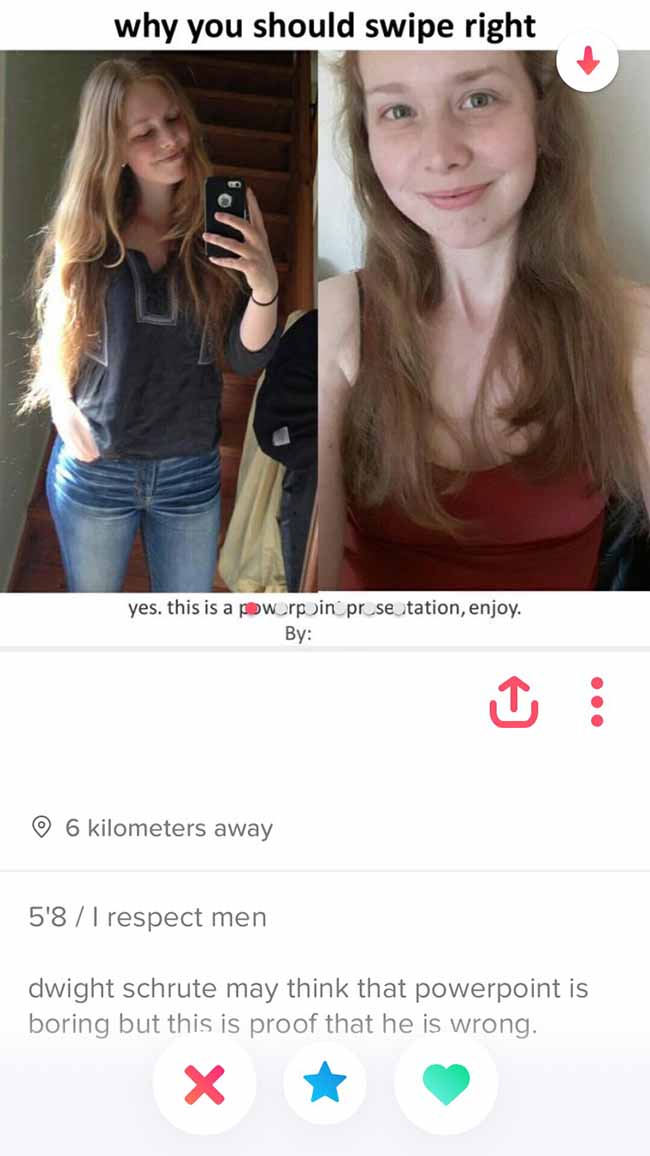Send a Super Like with the star
The image size is (650, 1156).
tap(325, 1082)
